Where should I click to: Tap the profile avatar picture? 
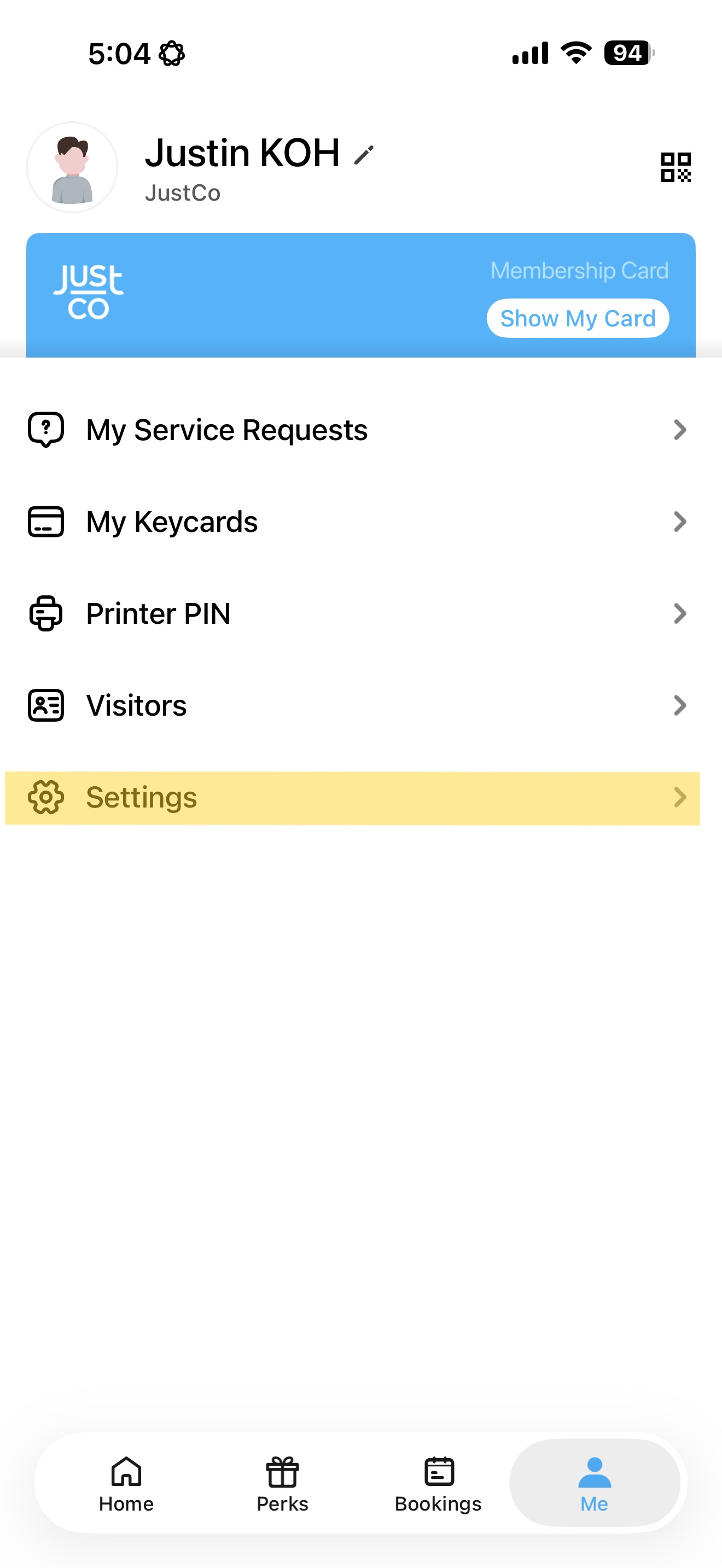pyautogui.click(x=72, y=167)
